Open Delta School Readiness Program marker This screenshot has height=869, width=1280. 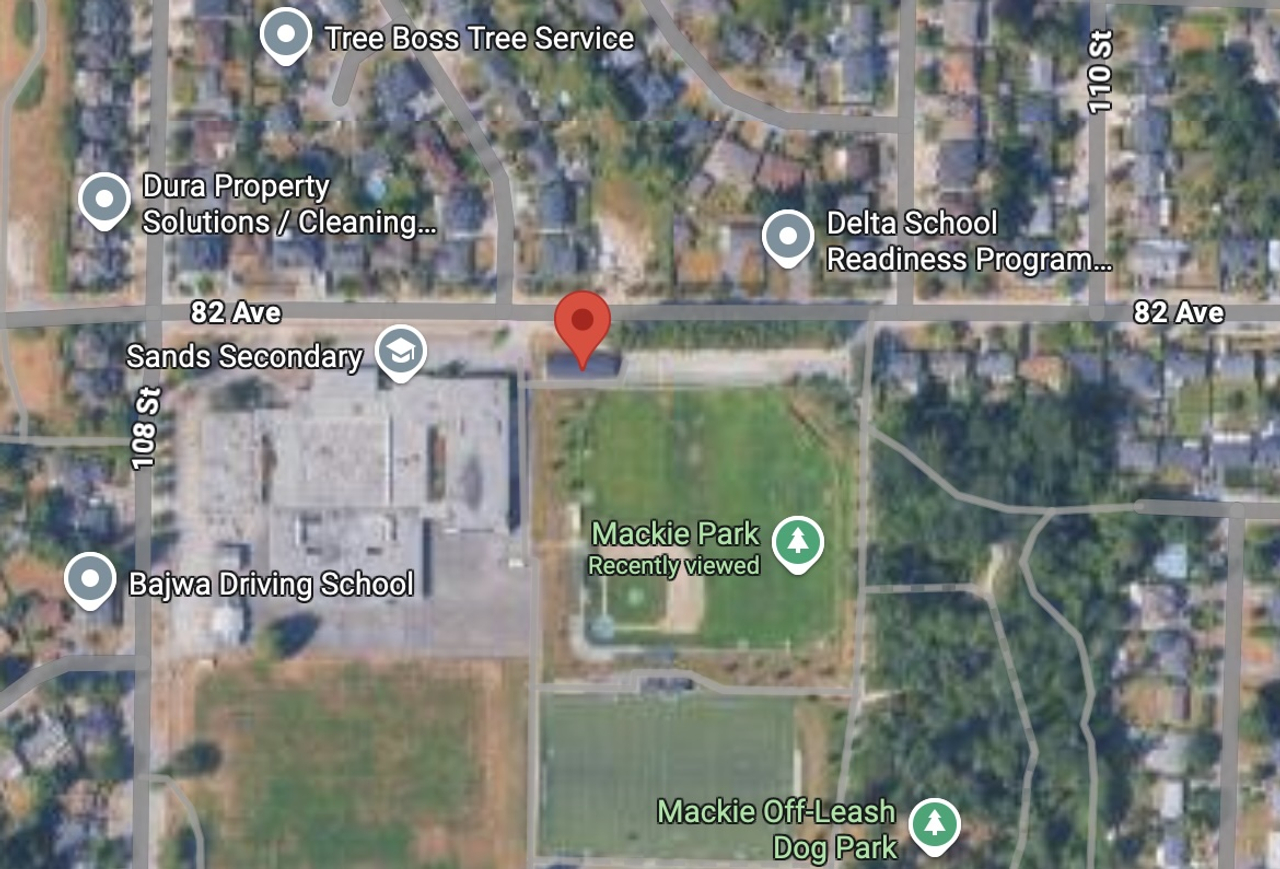[787, 237]
